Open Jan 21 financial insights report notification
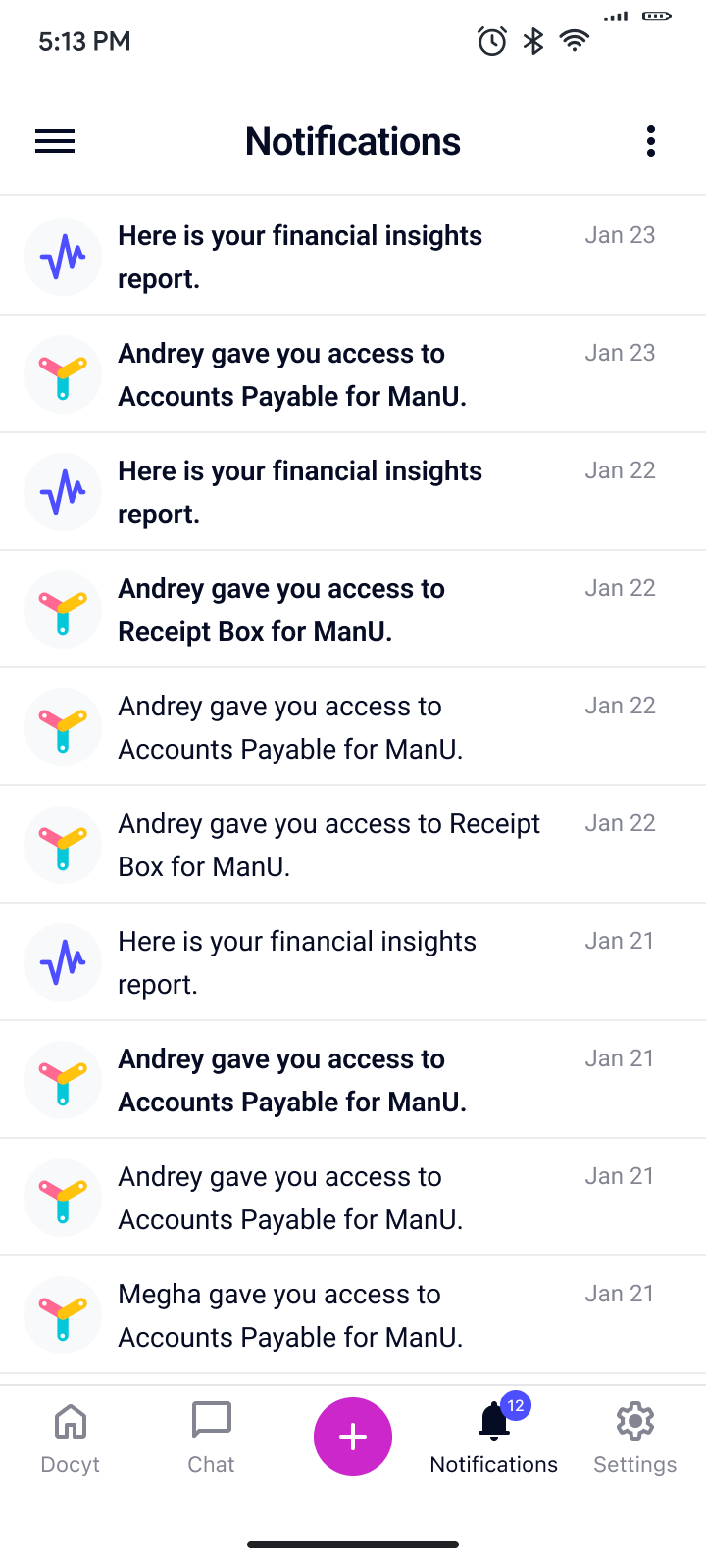 point(353,961)
